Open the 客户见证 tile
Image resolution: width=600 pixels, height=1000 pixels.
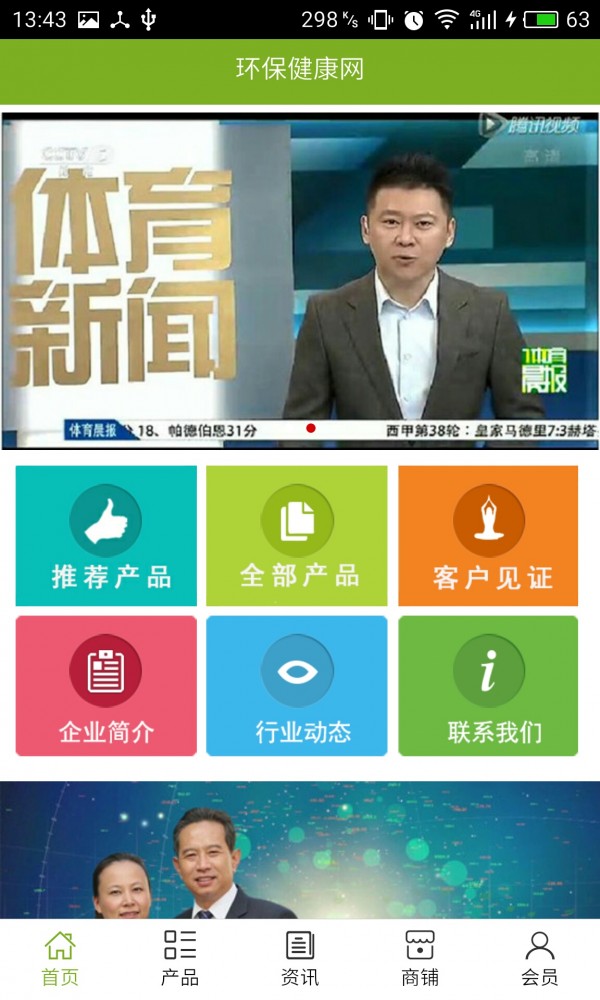coord(488,536)
